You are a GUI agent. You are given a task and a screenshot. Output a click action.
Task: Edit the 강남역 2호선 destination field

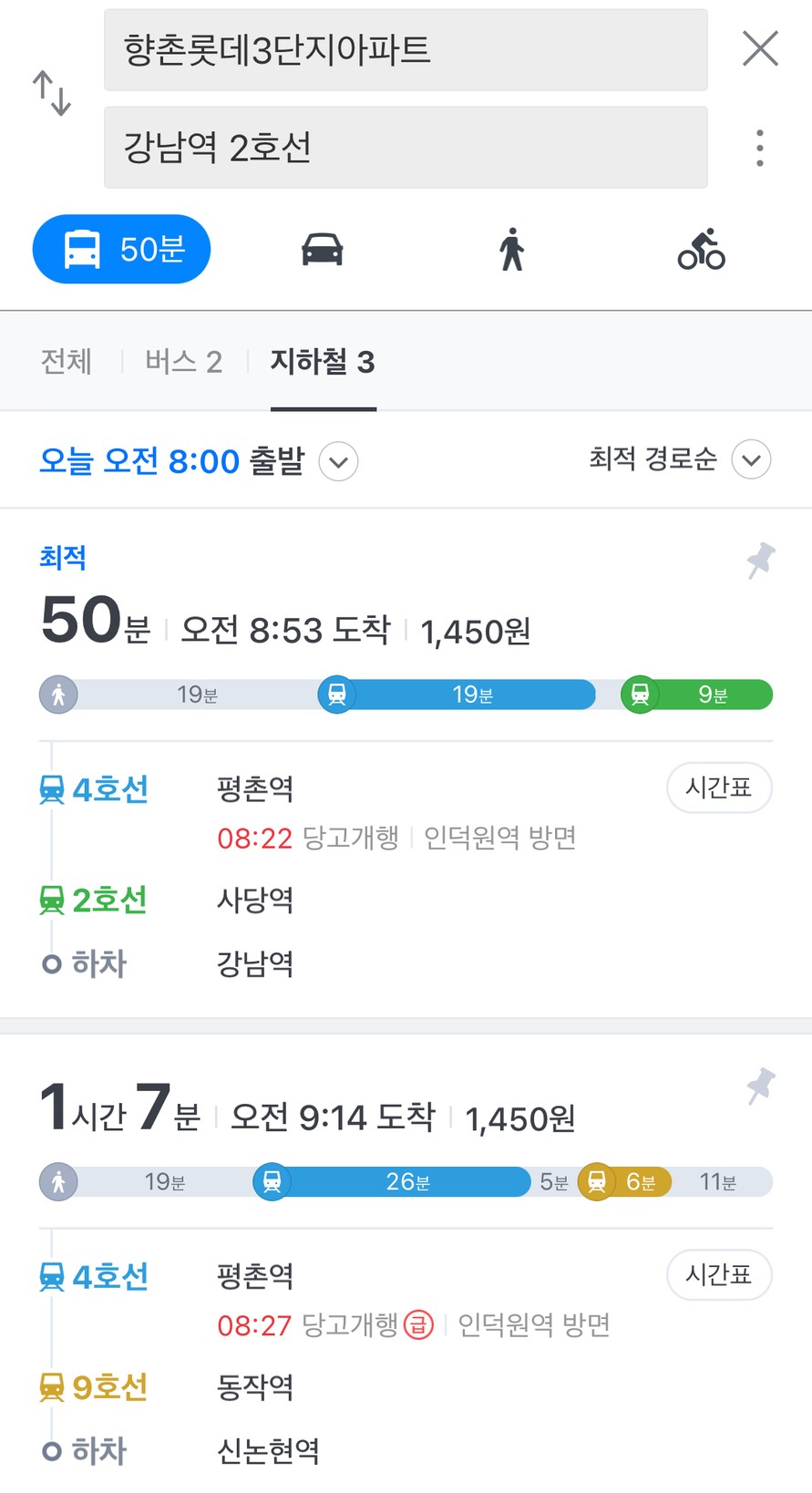click(x=406, y=148)
